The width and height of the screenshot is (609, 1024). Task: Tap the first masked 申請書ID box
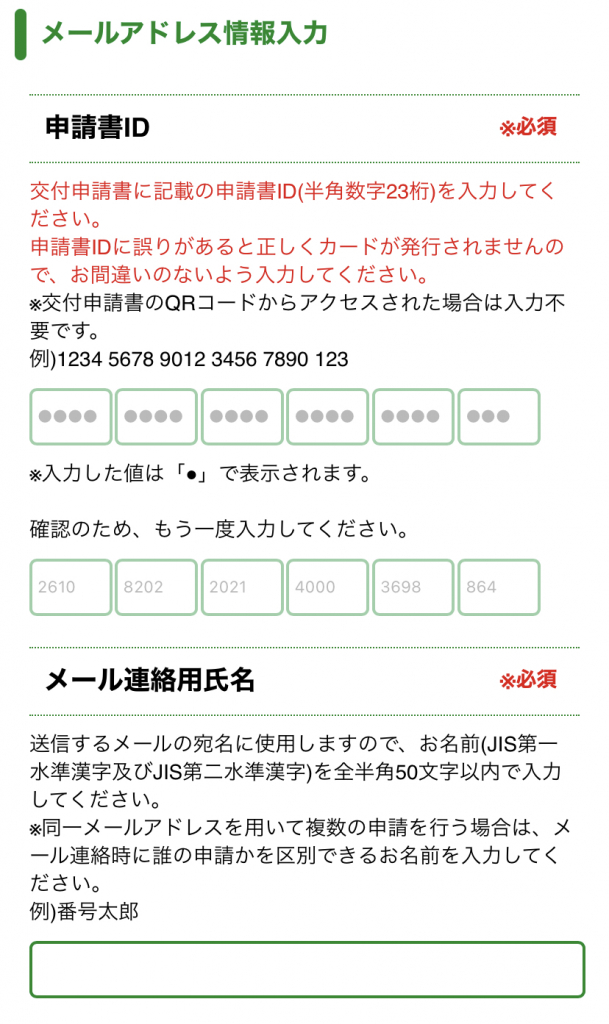pos(70,416)
